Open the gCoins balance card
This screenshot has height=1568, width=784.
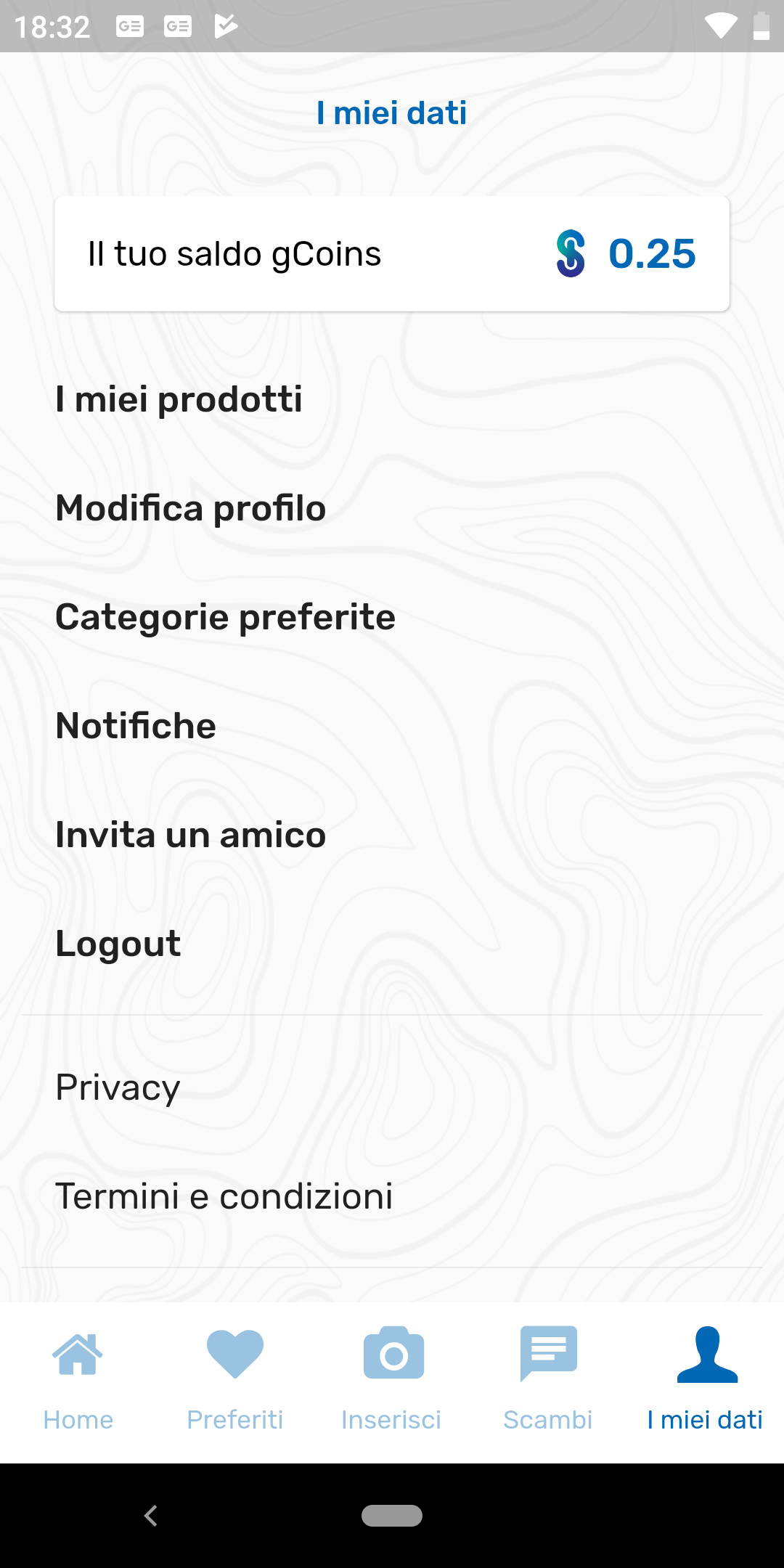[392, 254]
